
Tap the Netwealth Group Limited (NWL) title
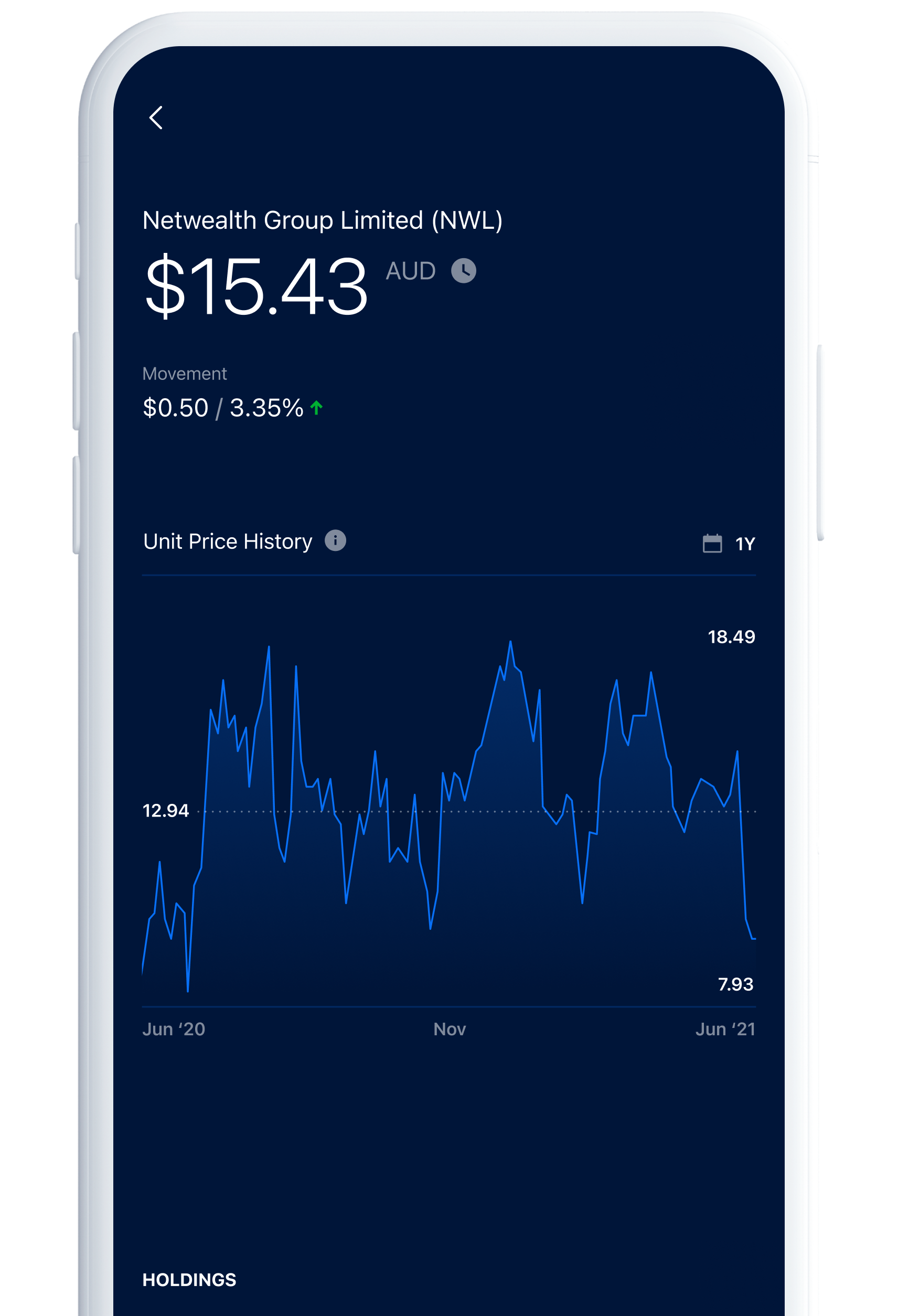pos(322,220)
